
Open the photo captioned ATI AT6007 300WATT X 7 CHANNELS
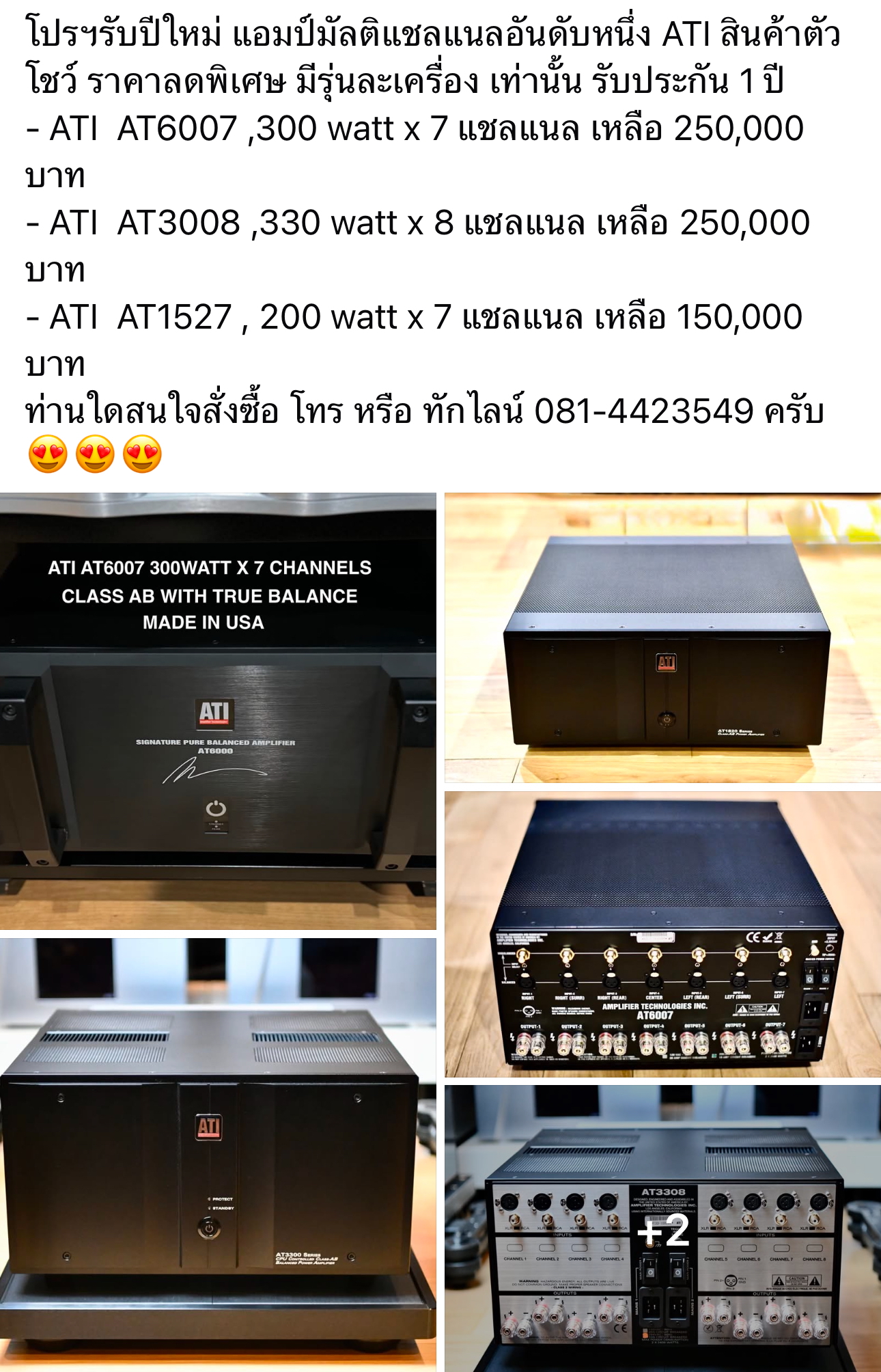coord(218,711)
